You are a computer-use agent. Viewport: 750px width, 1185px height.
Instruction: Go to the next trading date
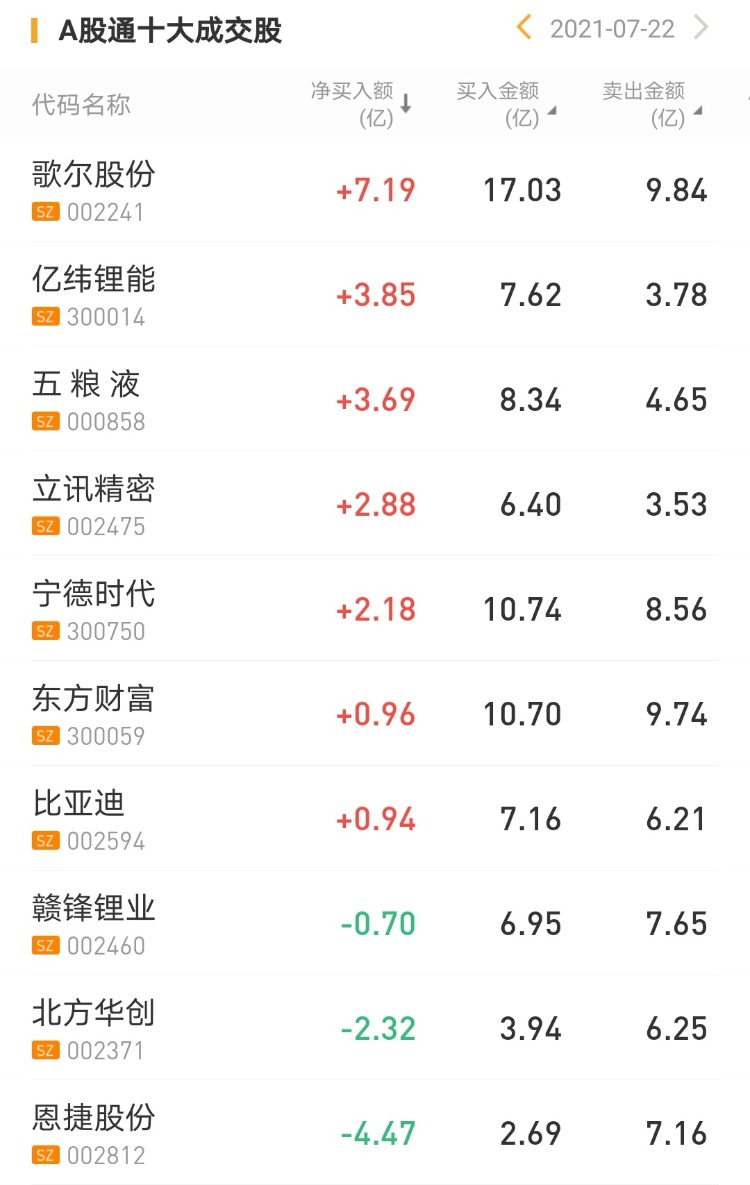[x=702, y=28]
